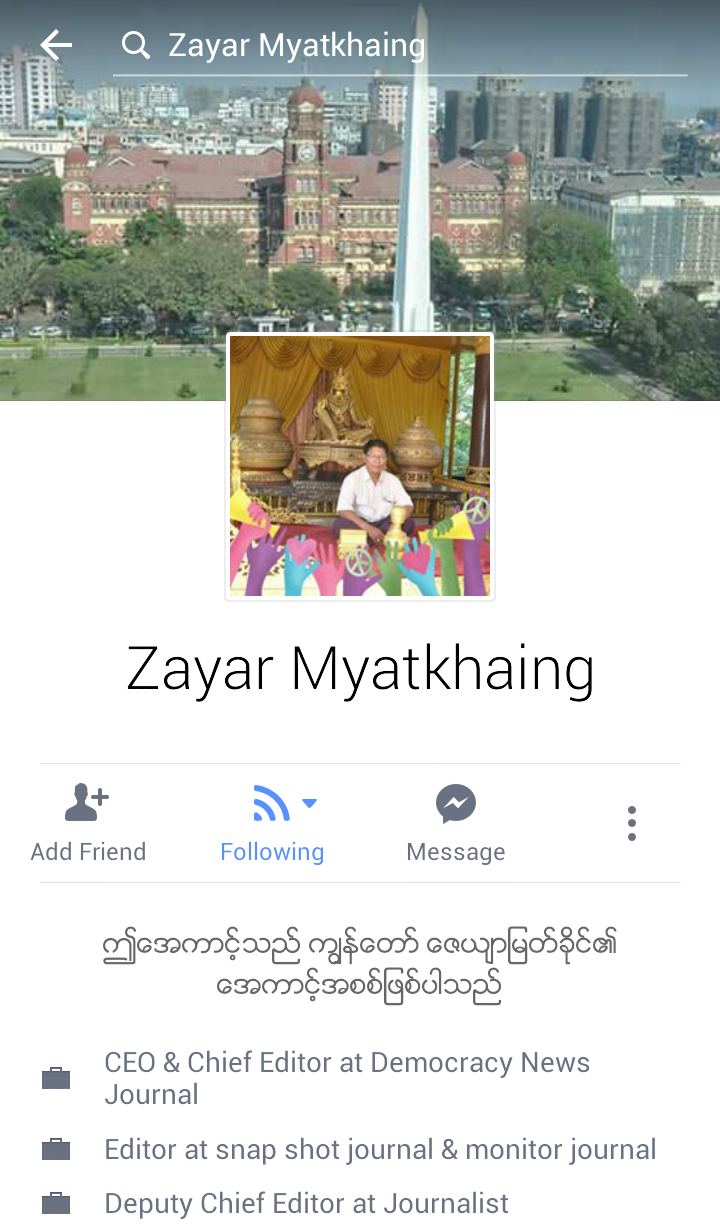Go back using the top arrow
The image size is (720, 1227).
tap(56, 45)
